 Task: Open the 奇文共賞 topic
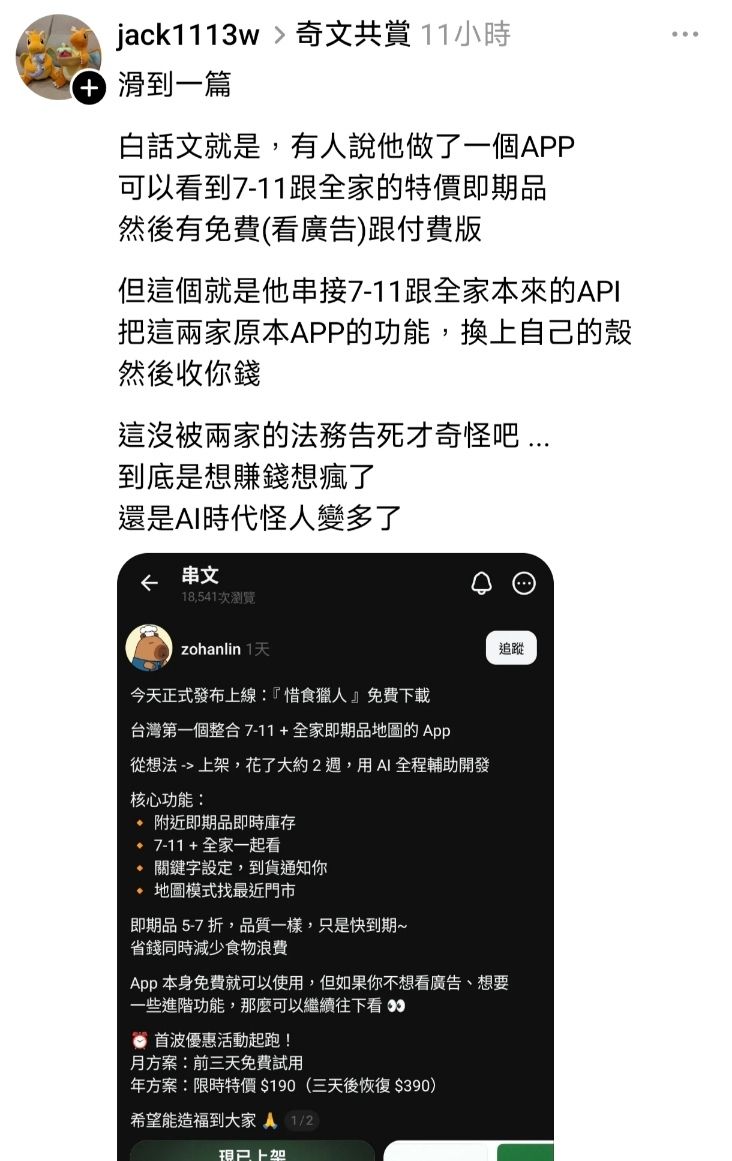coord(352,34)
